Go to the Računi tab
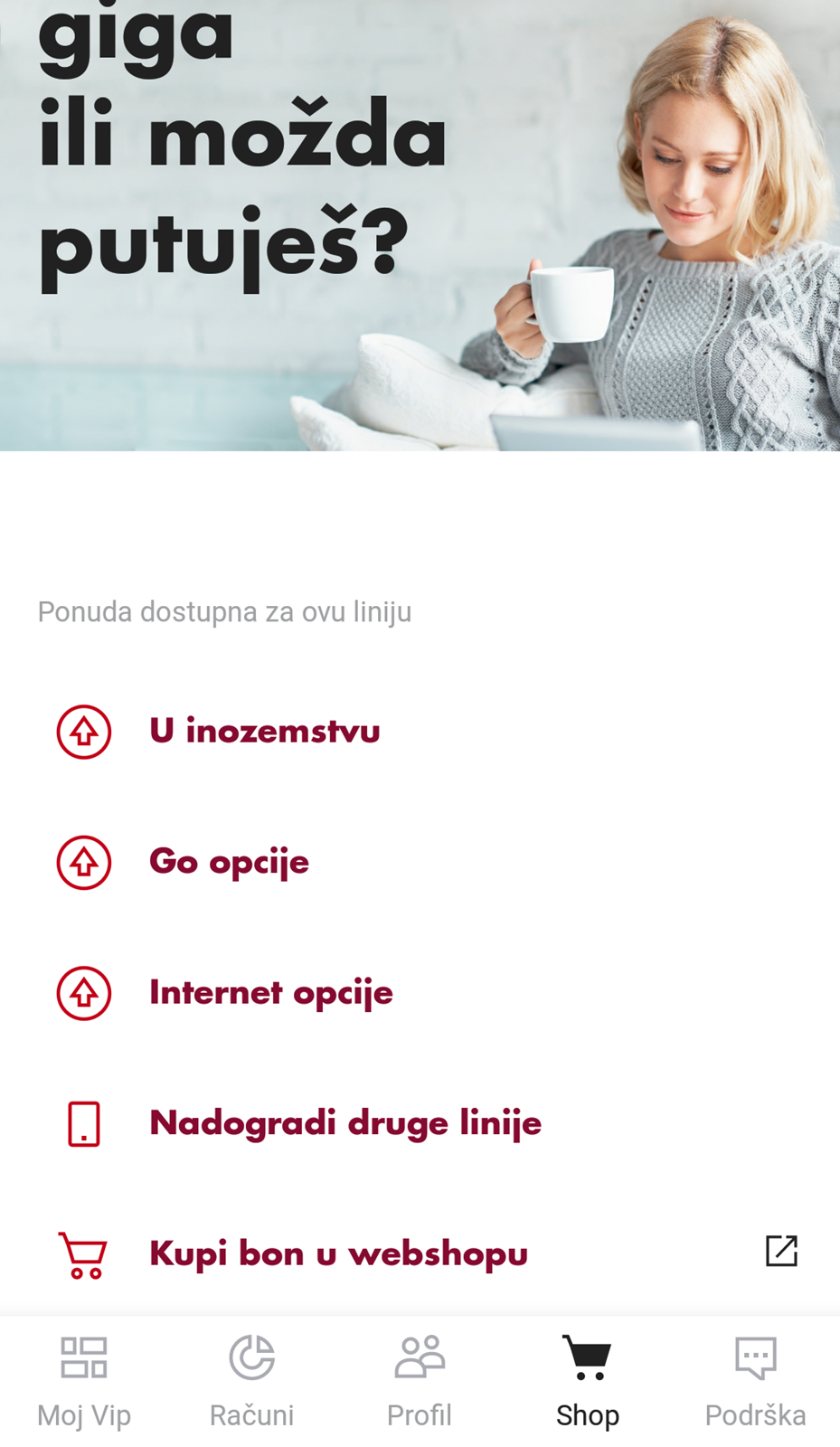Screen dimensions: 840x1447 coord(252,1382)
